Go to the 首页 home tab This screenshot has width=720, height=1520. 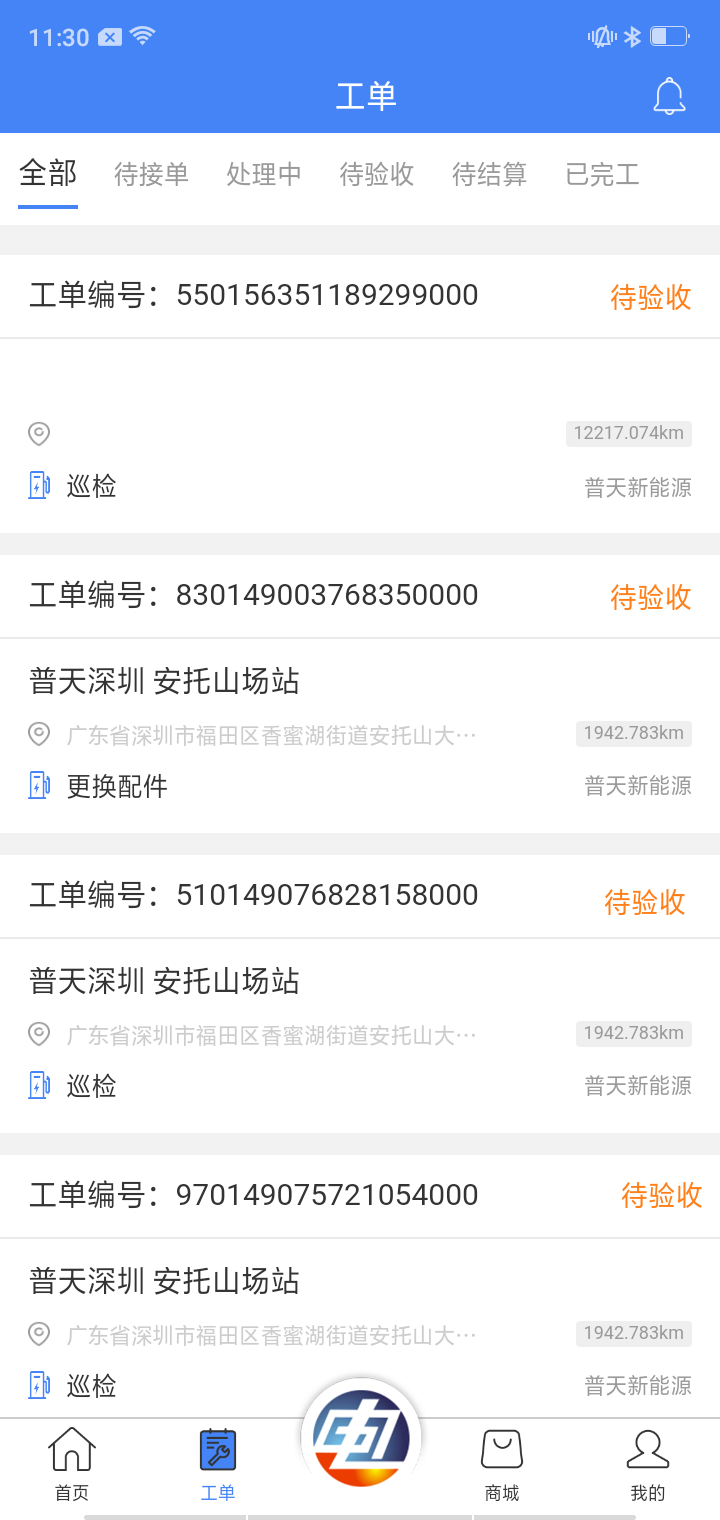[72, 1465]
